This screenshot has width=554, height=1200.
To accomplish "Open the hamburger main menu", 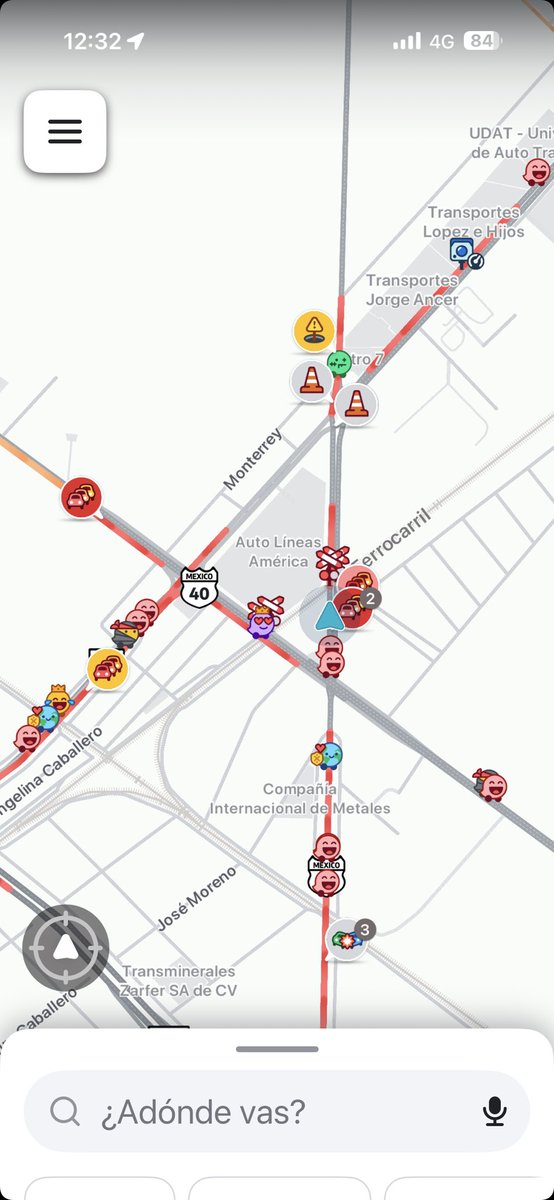I will tap(65, 131).
